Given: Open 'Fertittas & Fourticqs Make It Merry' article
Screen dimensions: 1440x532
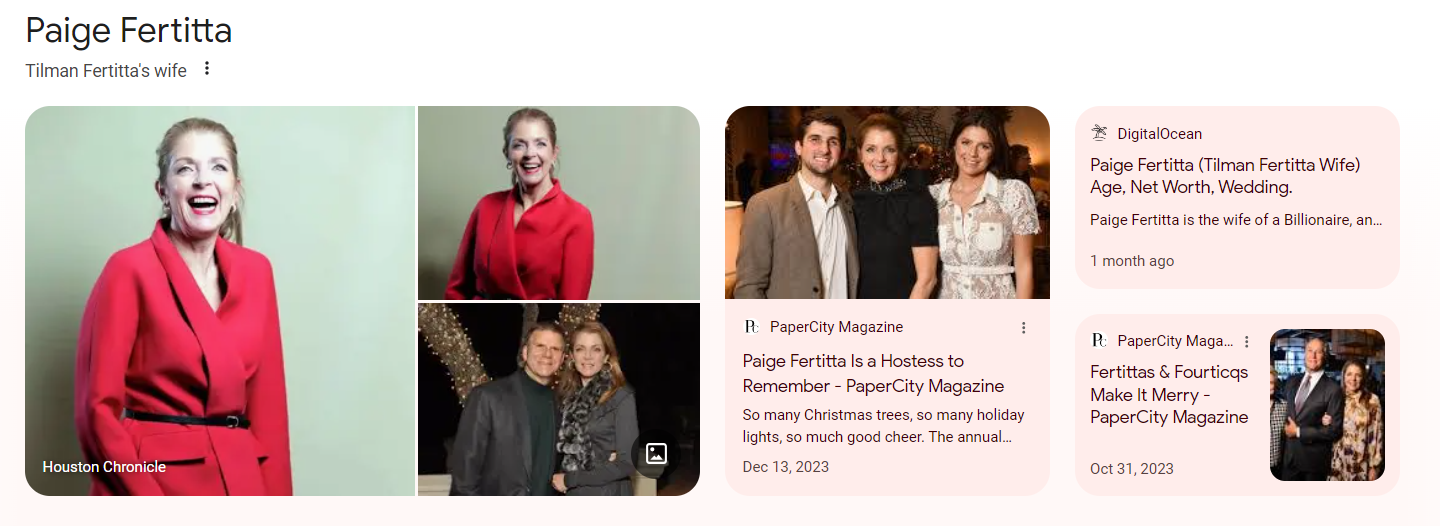Looking at the screenshot, I should tap(1168, 394).
